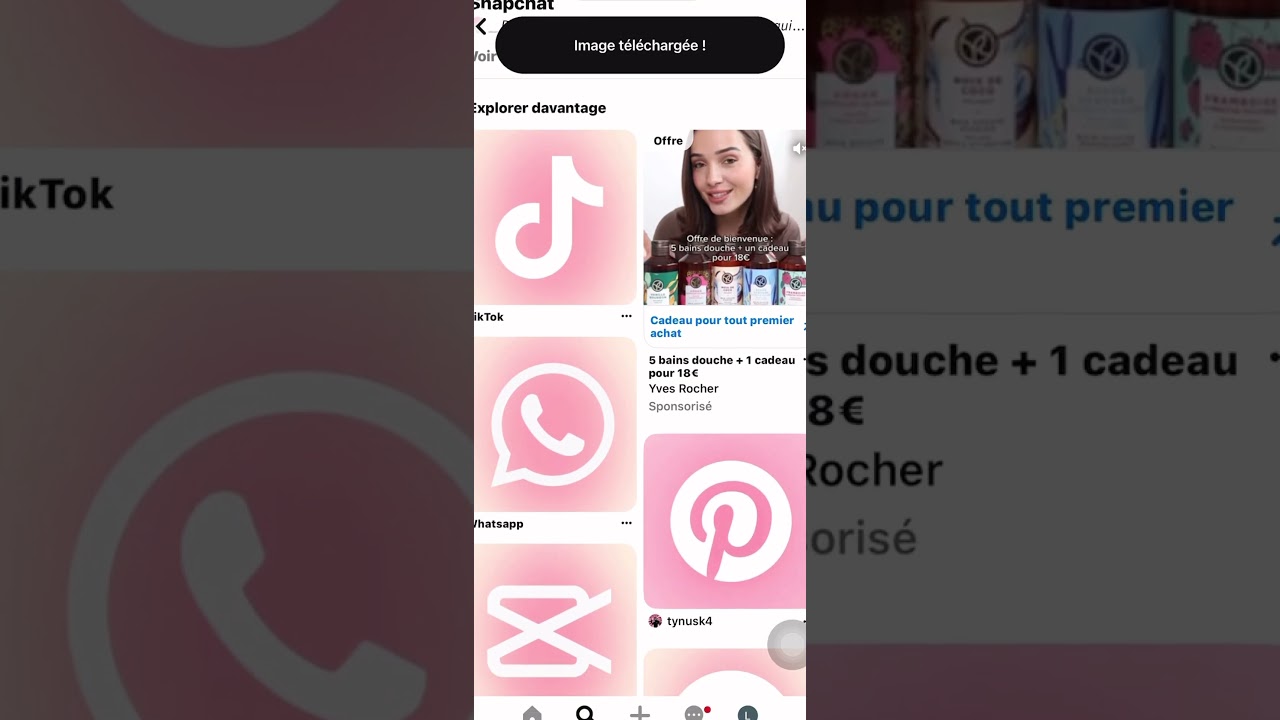Open the pink Pinterest logo pin
This screenshot has width=1280, height=720.
(x=724, y=521)
